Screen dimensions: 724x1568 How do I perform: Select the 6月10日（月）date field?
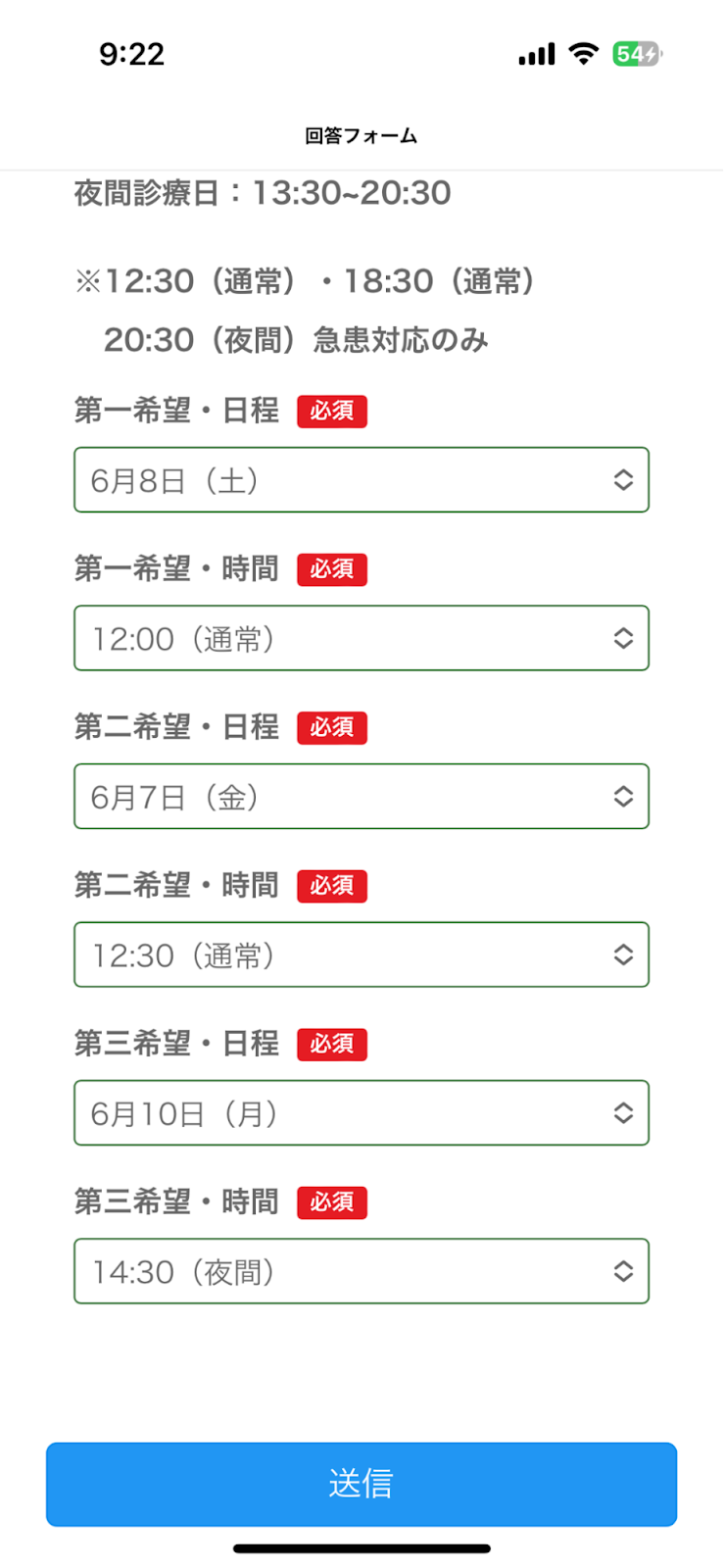[362, 1112]
